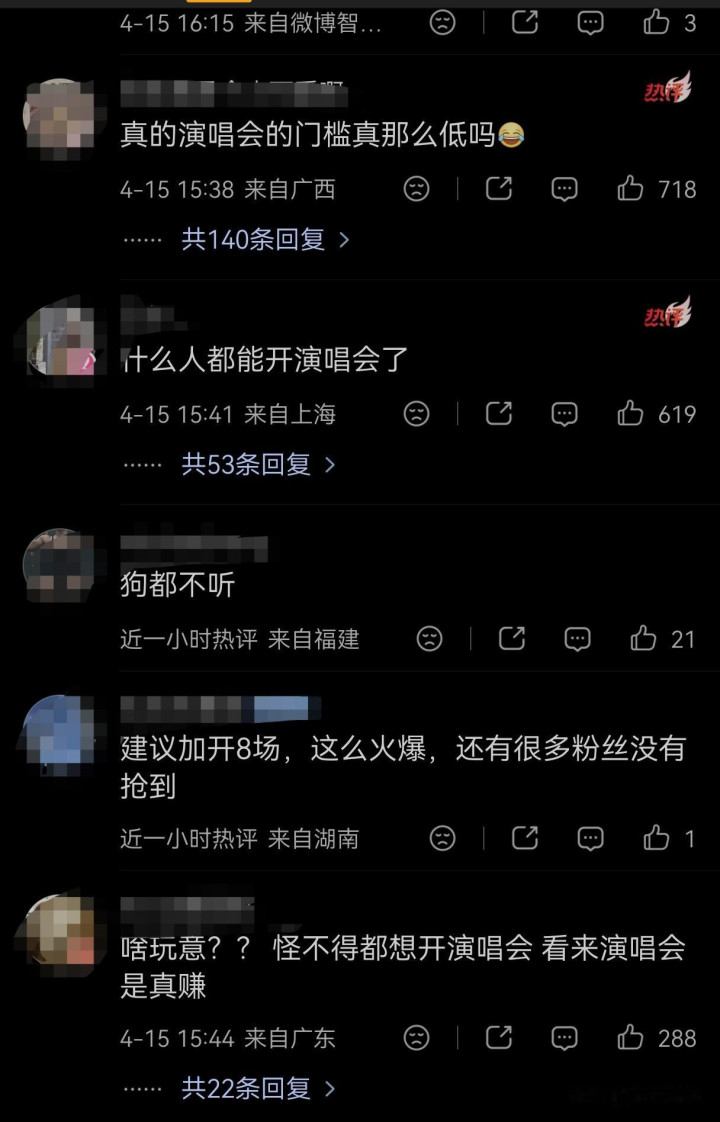Reply to the "狗都不听" comment

pos(577,639)
